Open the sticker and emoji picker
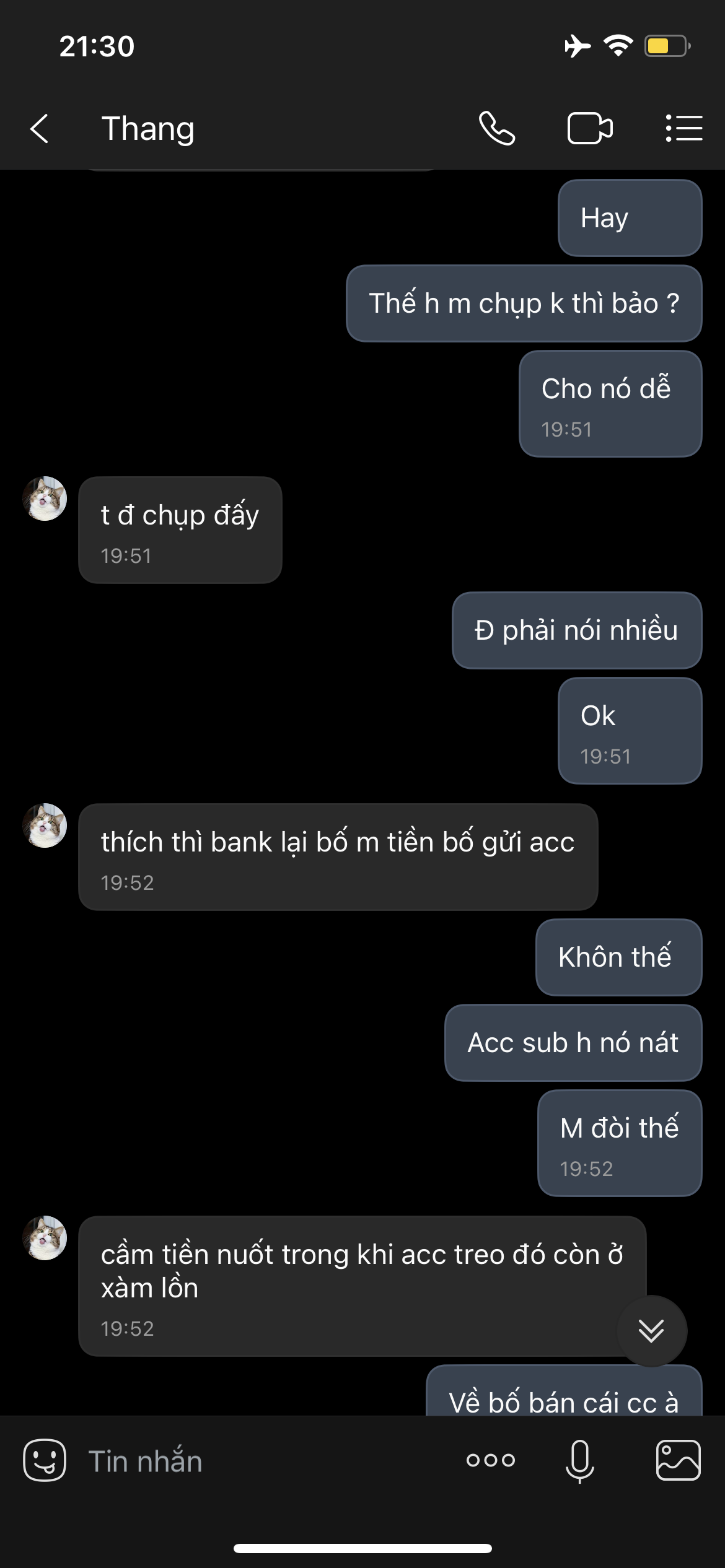The width and height of the screenshot is (725, 1568). [45, 1460]
